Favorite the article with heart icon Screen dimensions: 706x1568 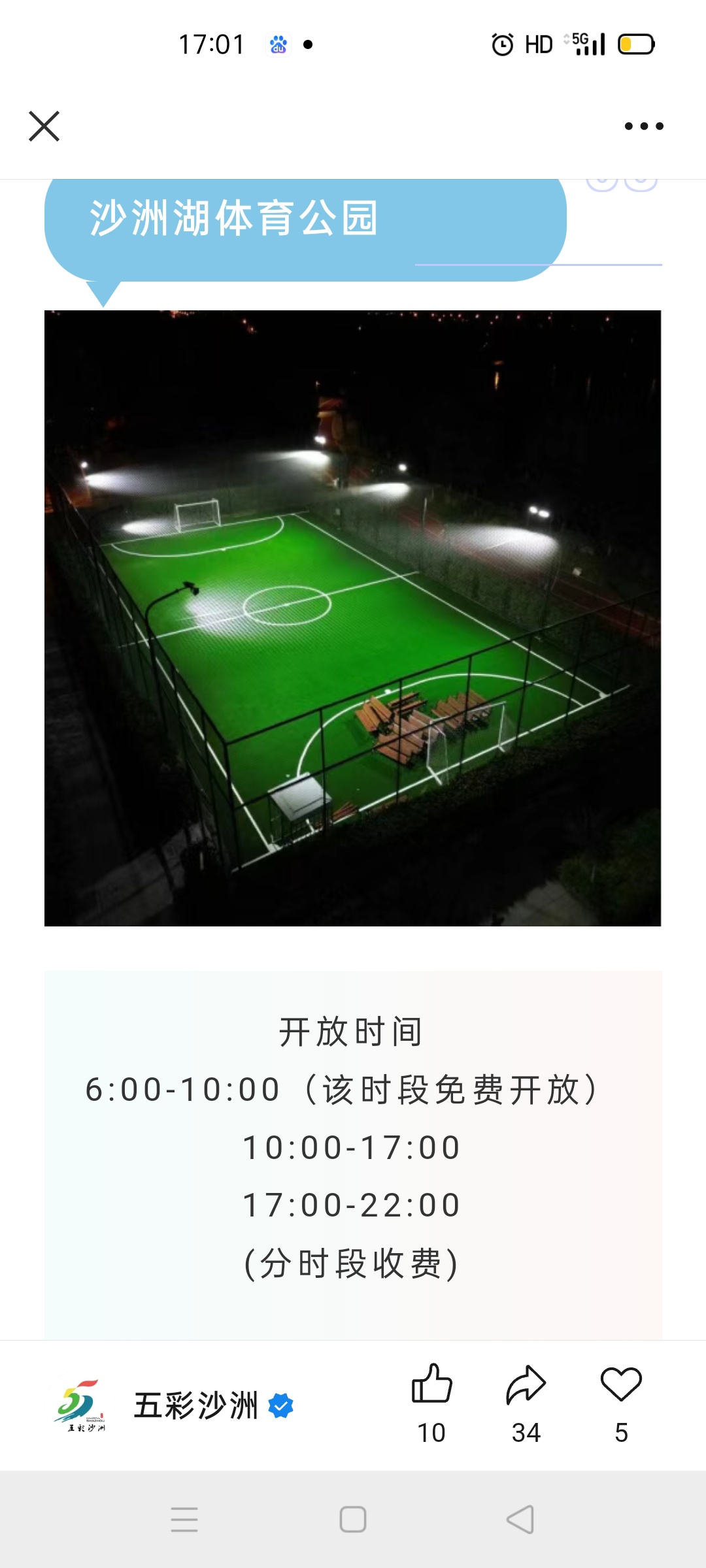(x=621, y=1384)
